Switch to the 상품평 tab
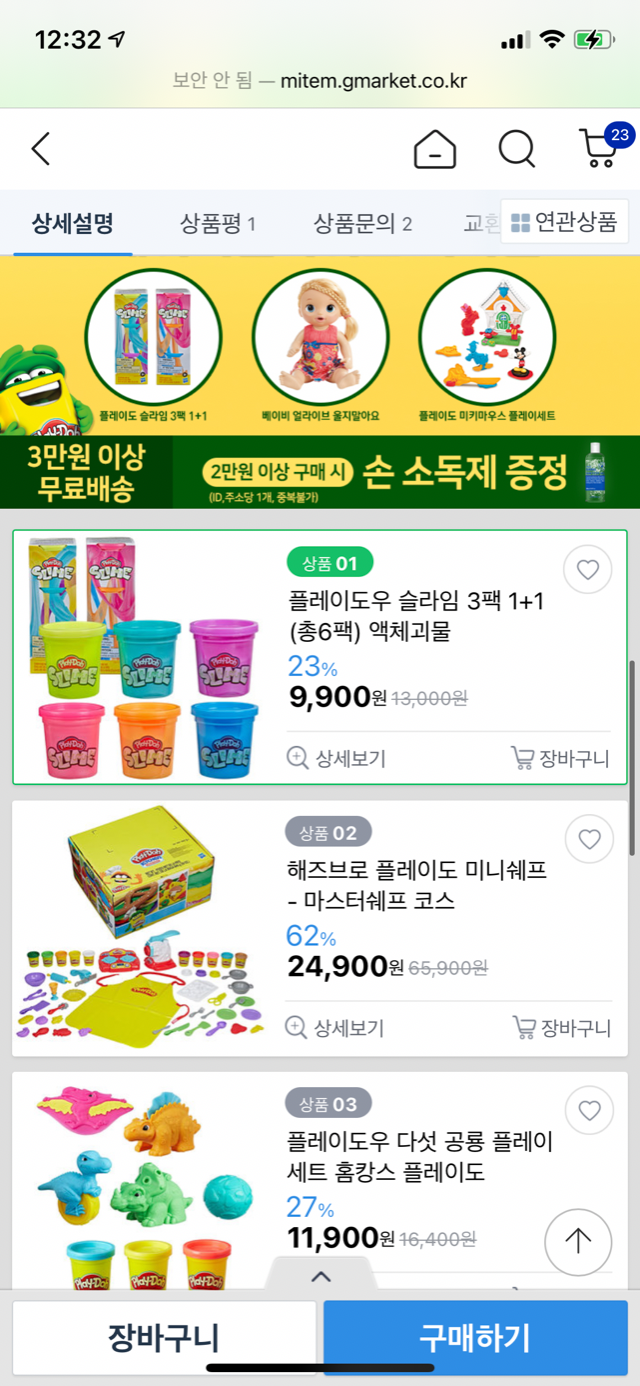The width and height of the screenshot is (640, 1386). click(x=218, y=222)
